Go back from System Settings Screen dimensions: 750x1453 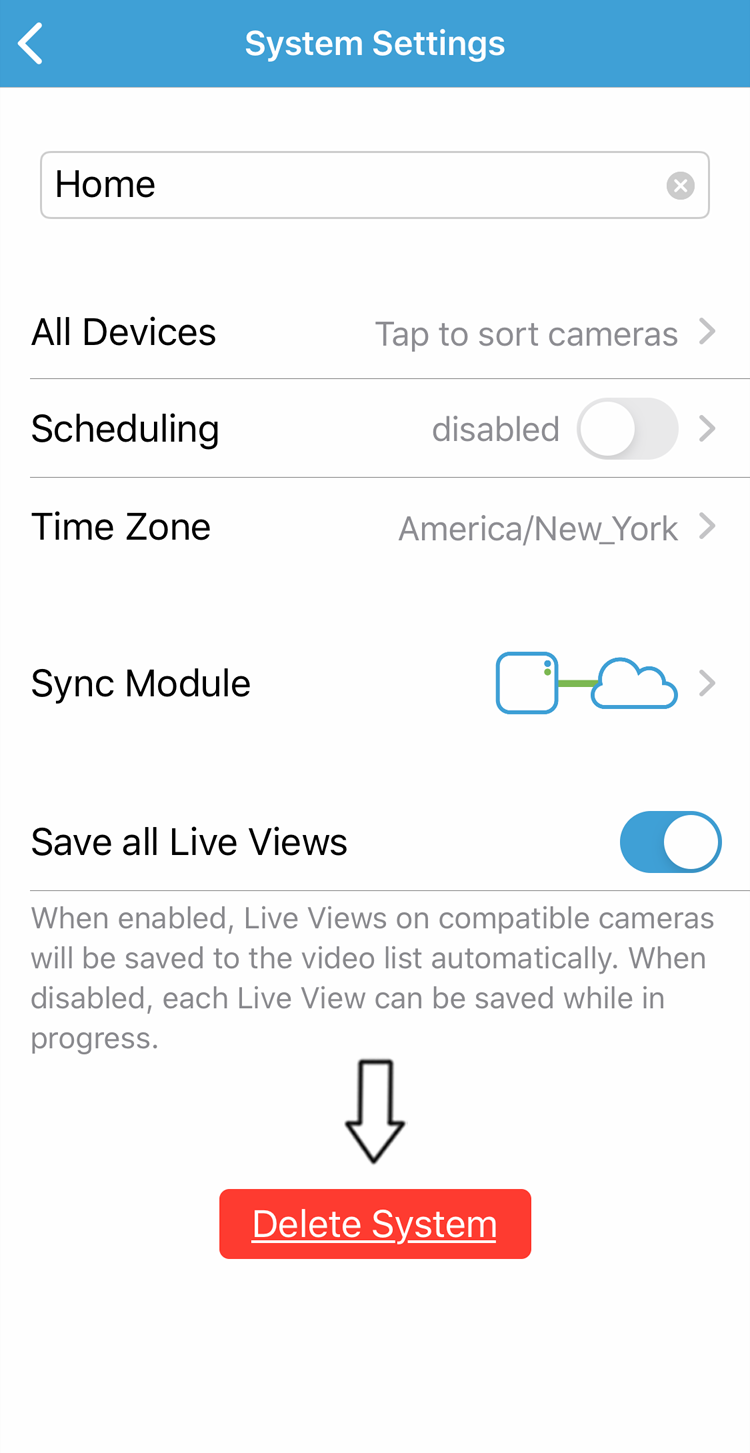(31, 44)
